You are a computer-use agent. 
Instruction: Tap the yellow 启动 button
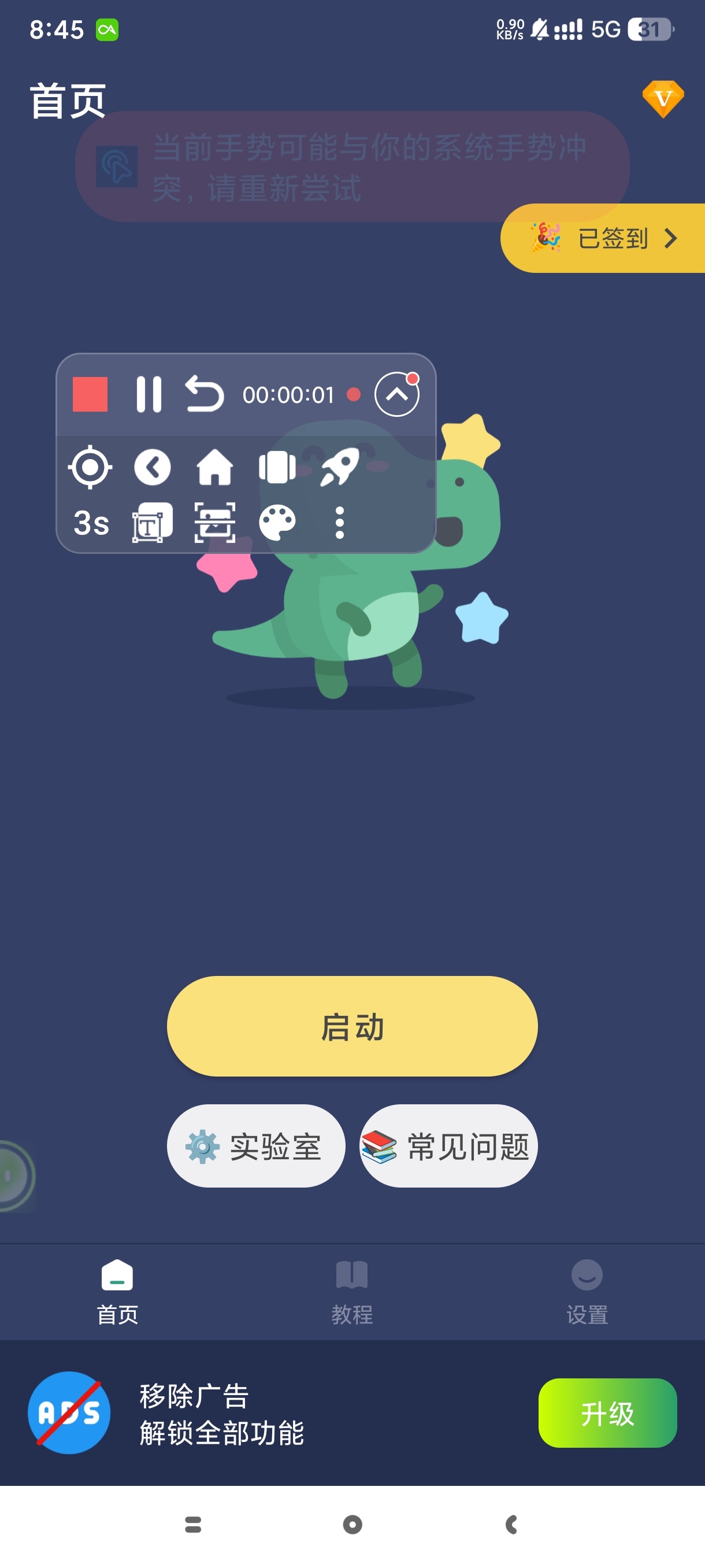click(x=352, y=1026)
